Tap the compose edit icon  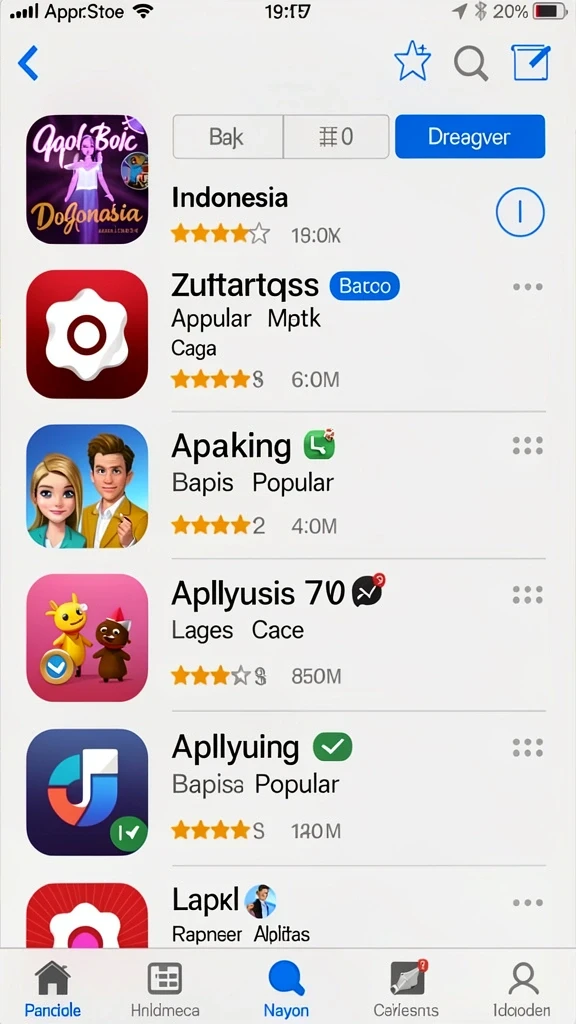(530, 62)
